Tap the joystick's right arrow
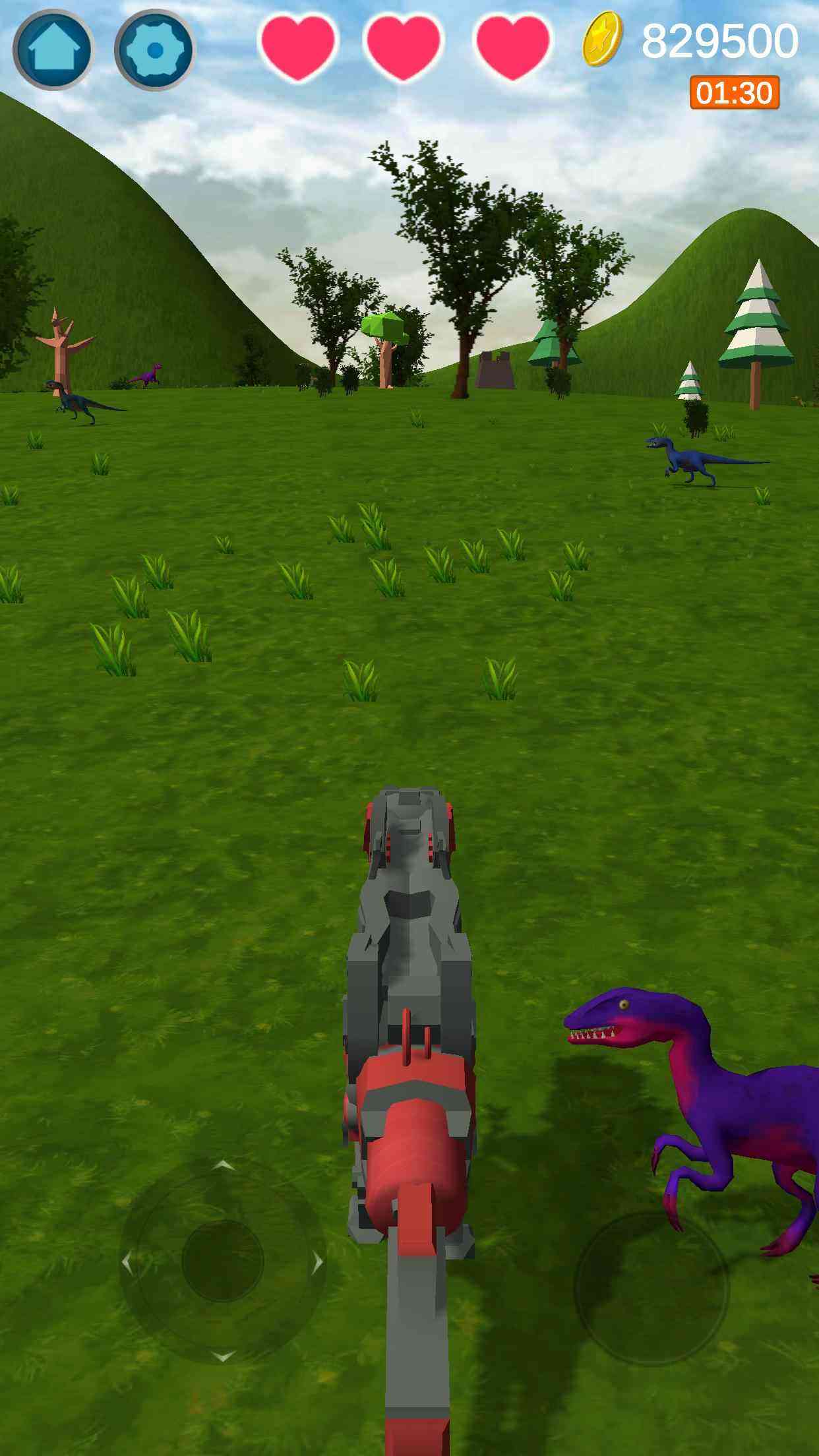 pyautogui.click(x=318, y=1262)
